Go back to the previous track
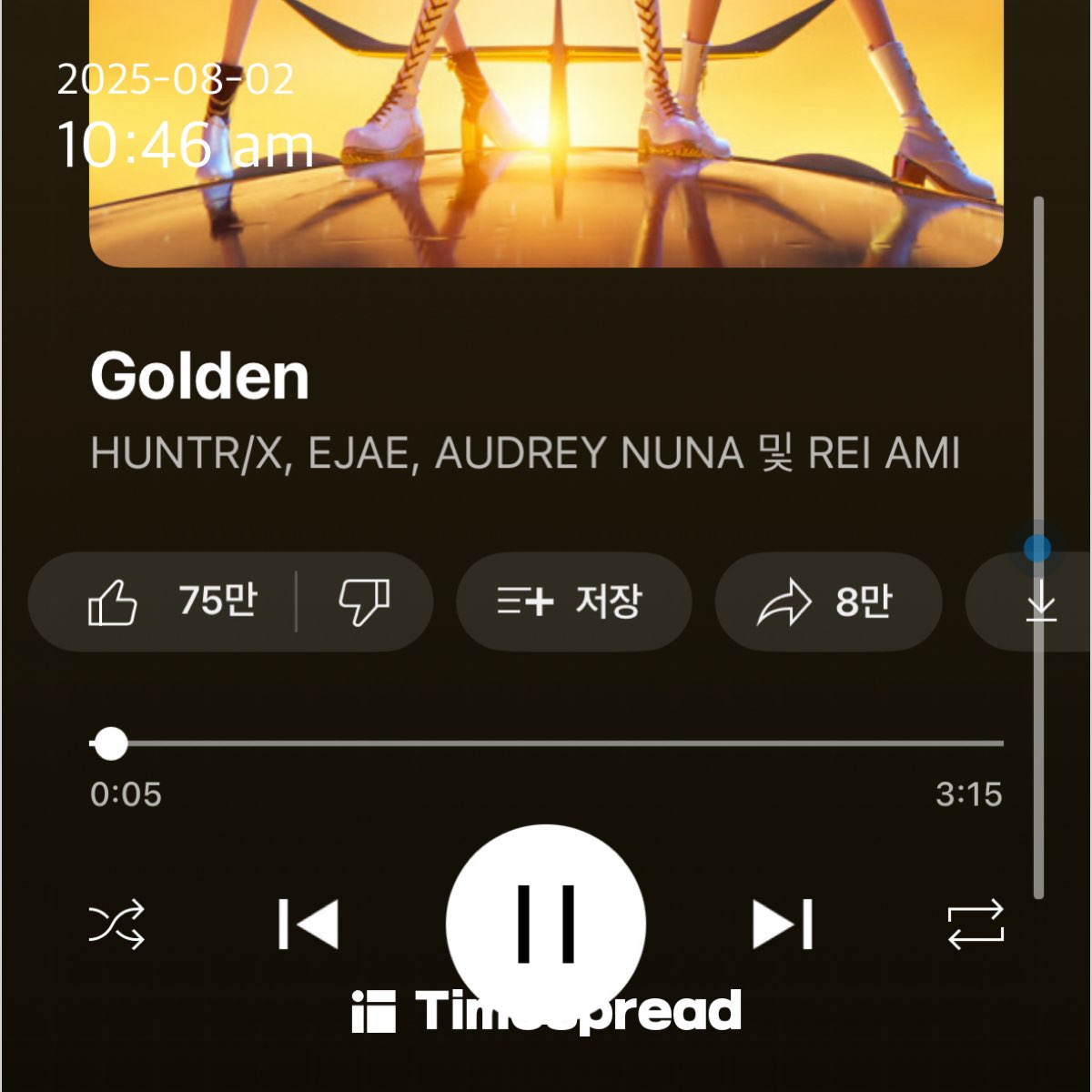 click(x=308, y=925)
